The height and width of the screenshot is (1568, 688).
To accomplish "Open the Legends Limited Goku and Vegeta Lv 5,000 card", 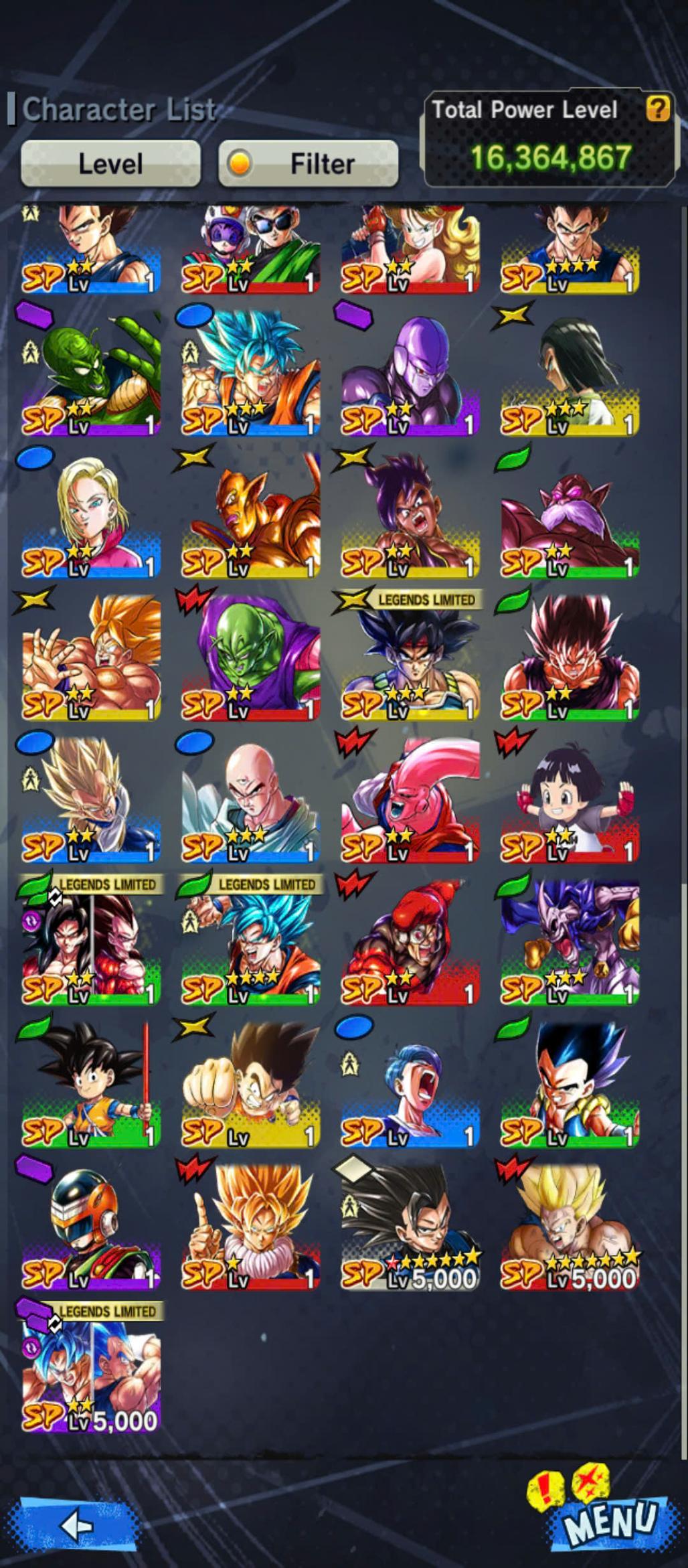I will [91, 1373].
